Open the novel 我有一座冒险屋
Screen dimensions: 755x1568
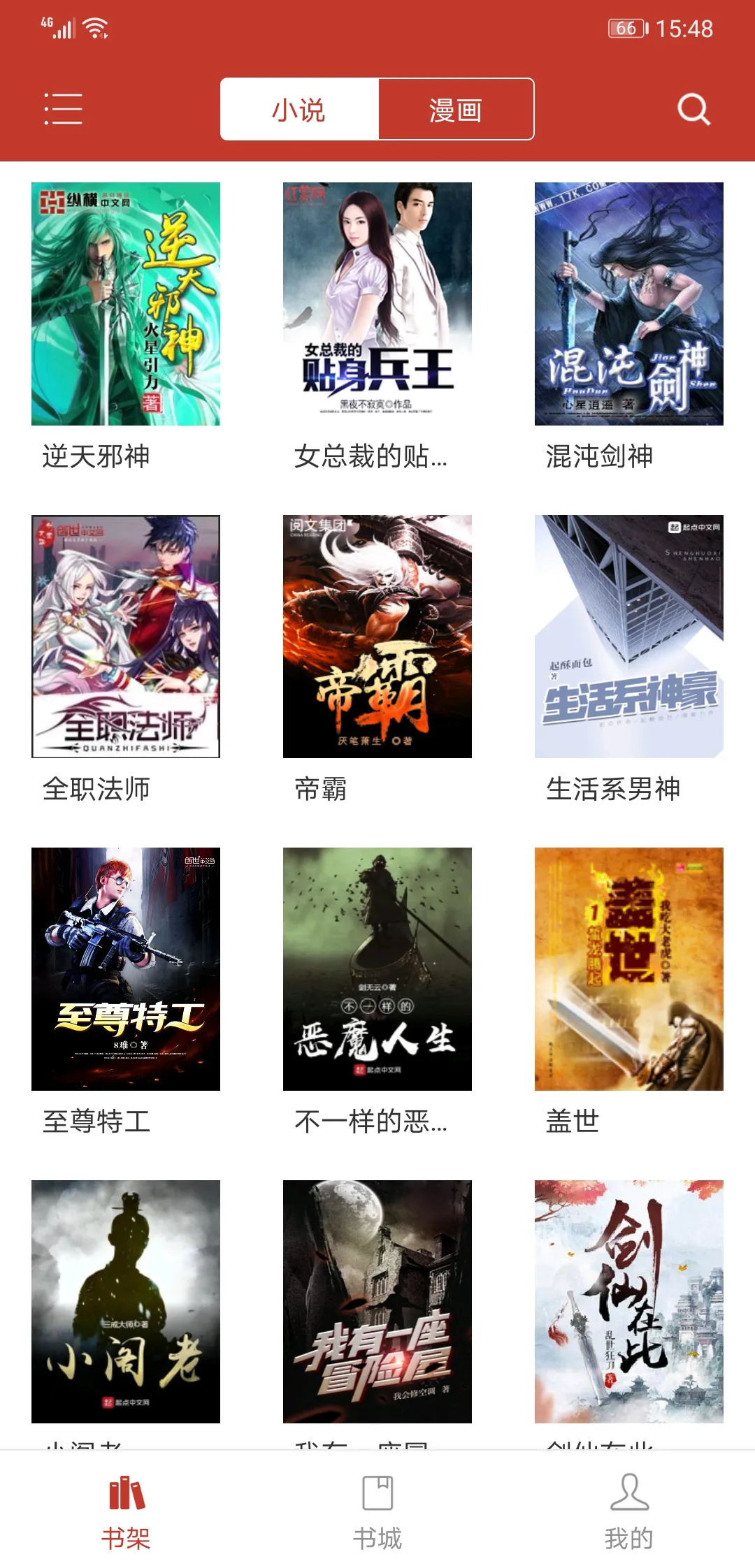point(377,1302)
